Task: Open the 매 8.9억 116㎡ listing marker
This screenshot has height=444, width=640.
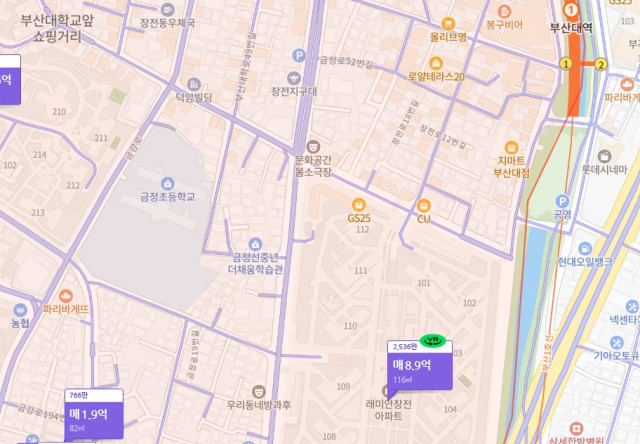Action: click(x=419, y=370)
